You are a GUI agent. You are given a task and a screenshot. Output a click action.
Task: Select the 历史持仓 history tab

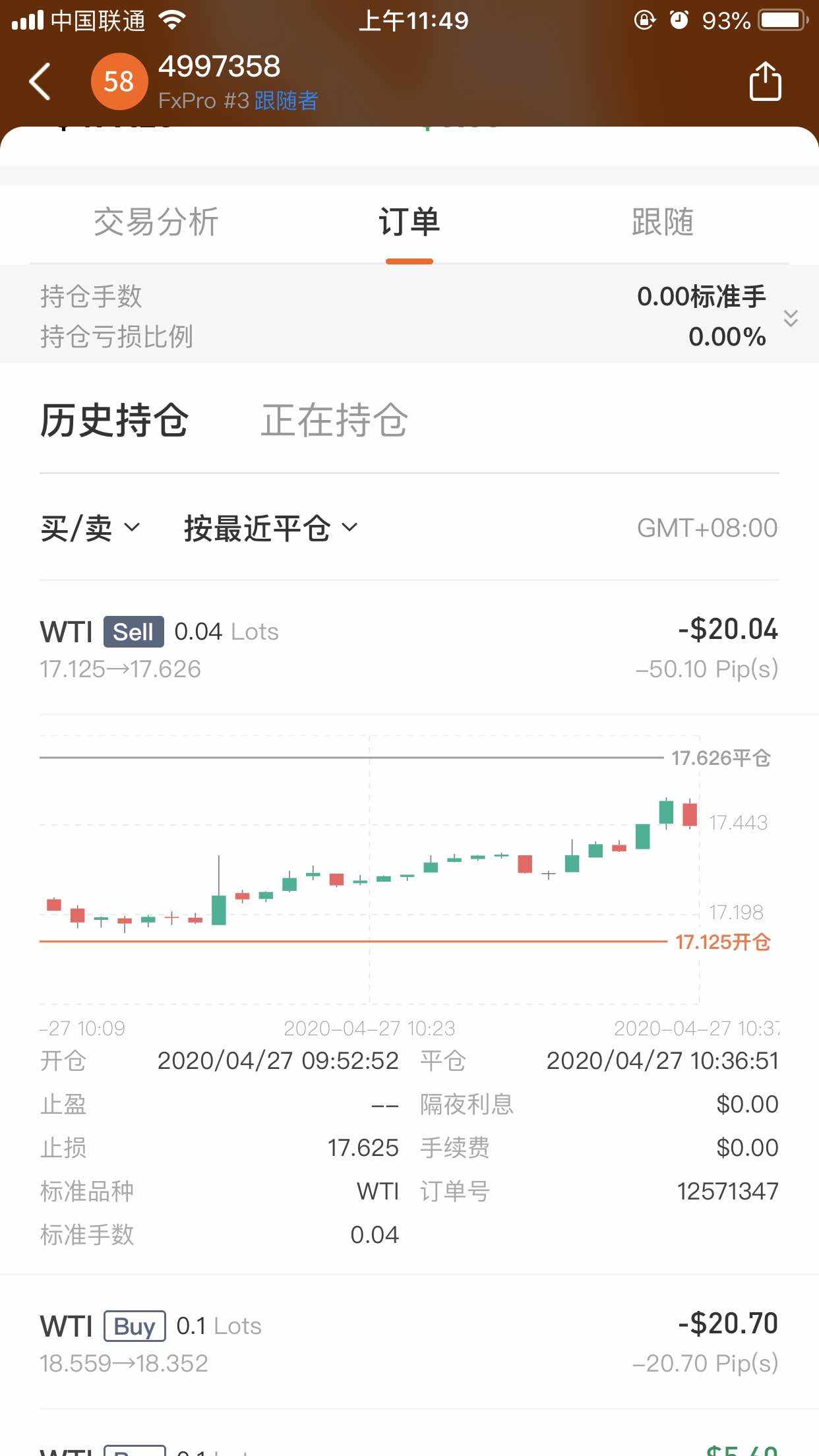click(x=115, y=421)
